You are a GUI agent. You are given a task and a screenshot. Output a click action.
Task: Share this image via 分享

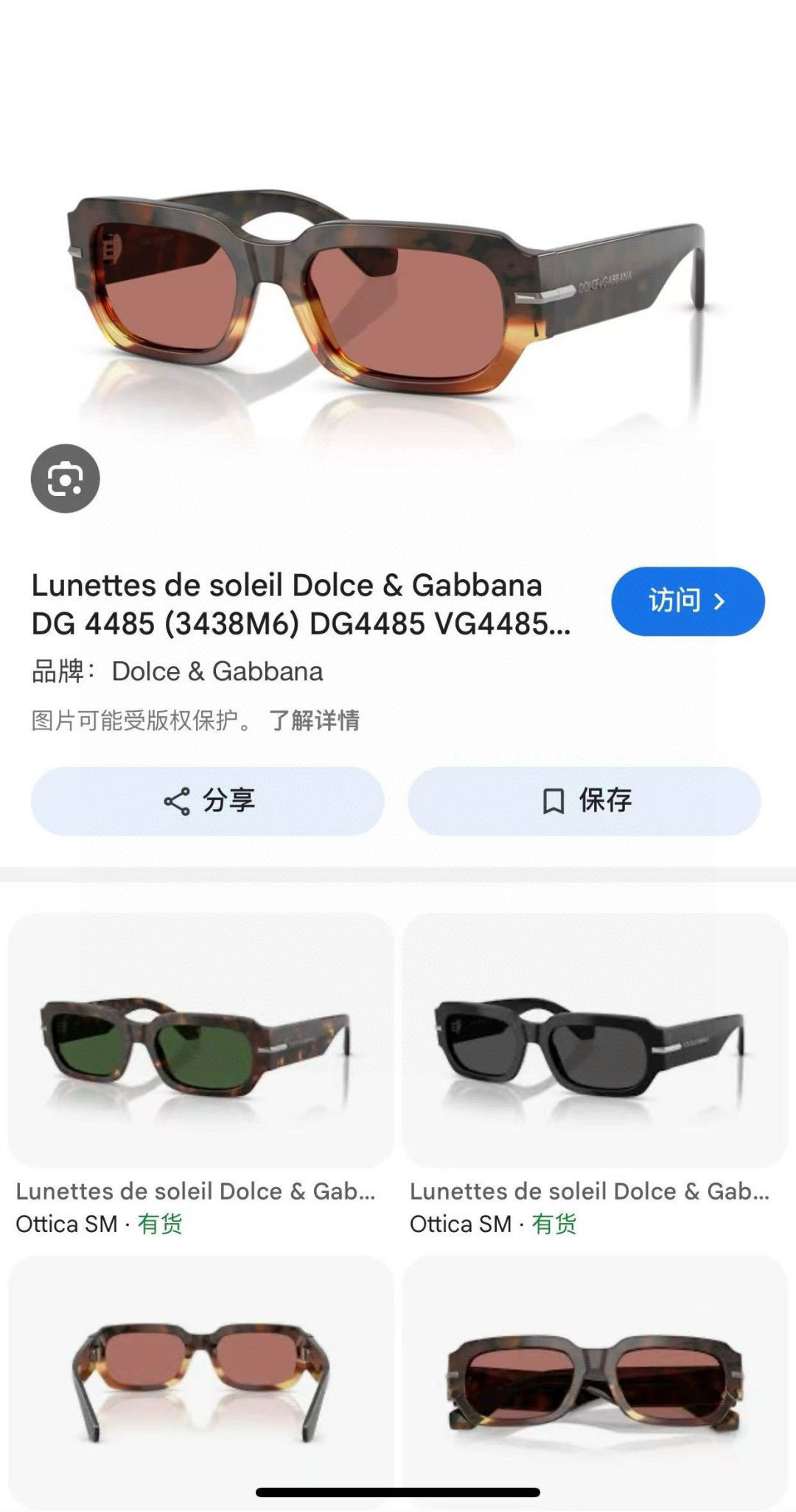pos(207,800)
